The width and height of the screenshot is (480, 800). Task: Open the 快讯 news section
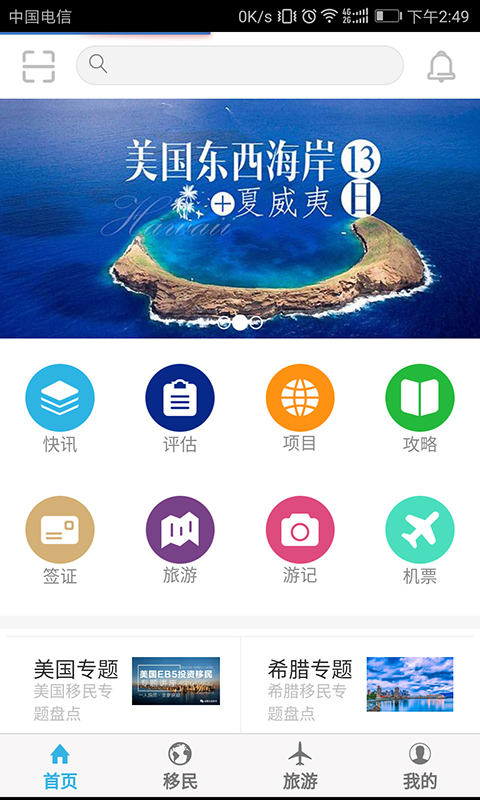tap(60, 409)
